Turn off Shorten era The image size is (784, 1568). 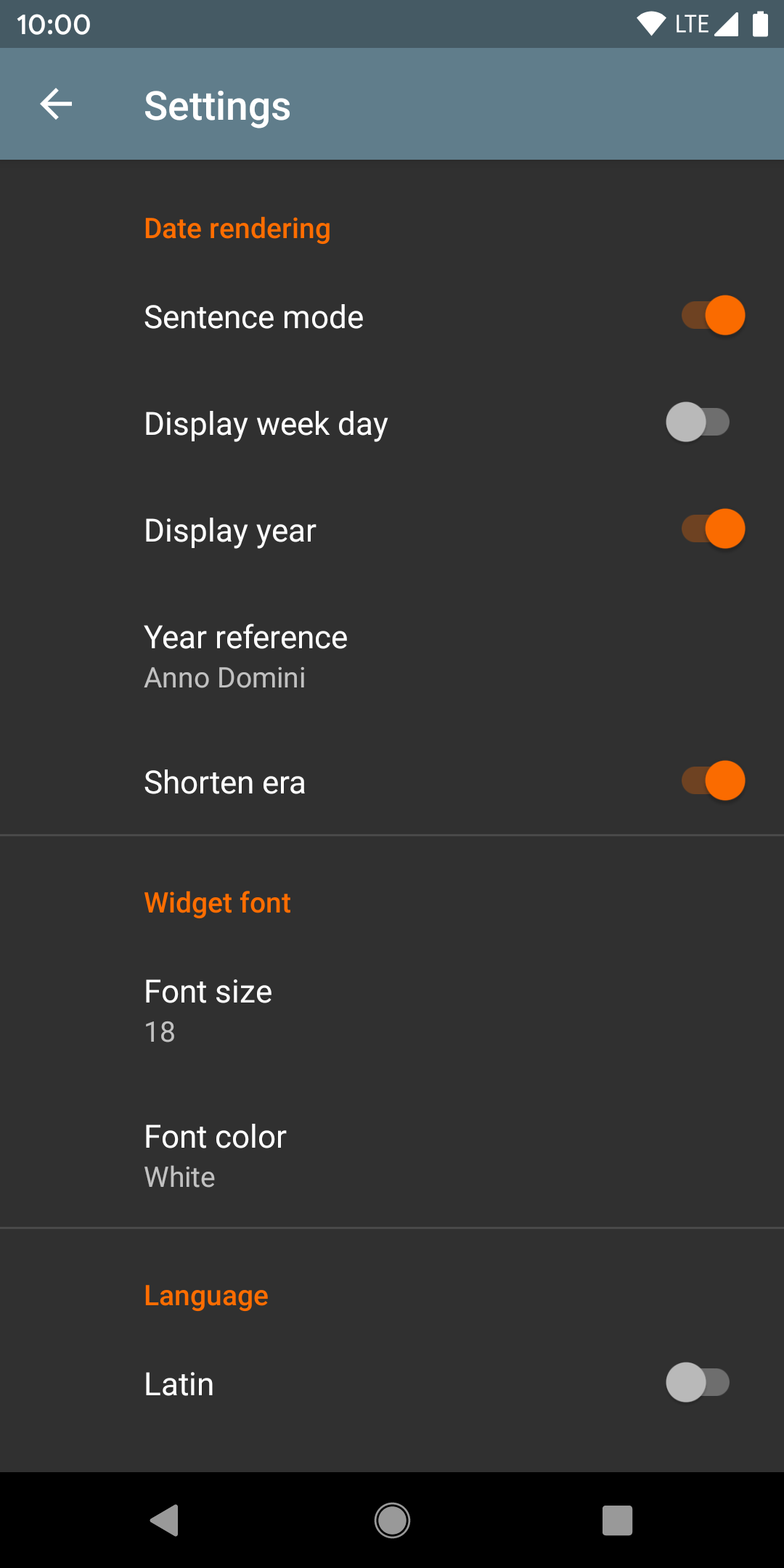tap(712, 781)
